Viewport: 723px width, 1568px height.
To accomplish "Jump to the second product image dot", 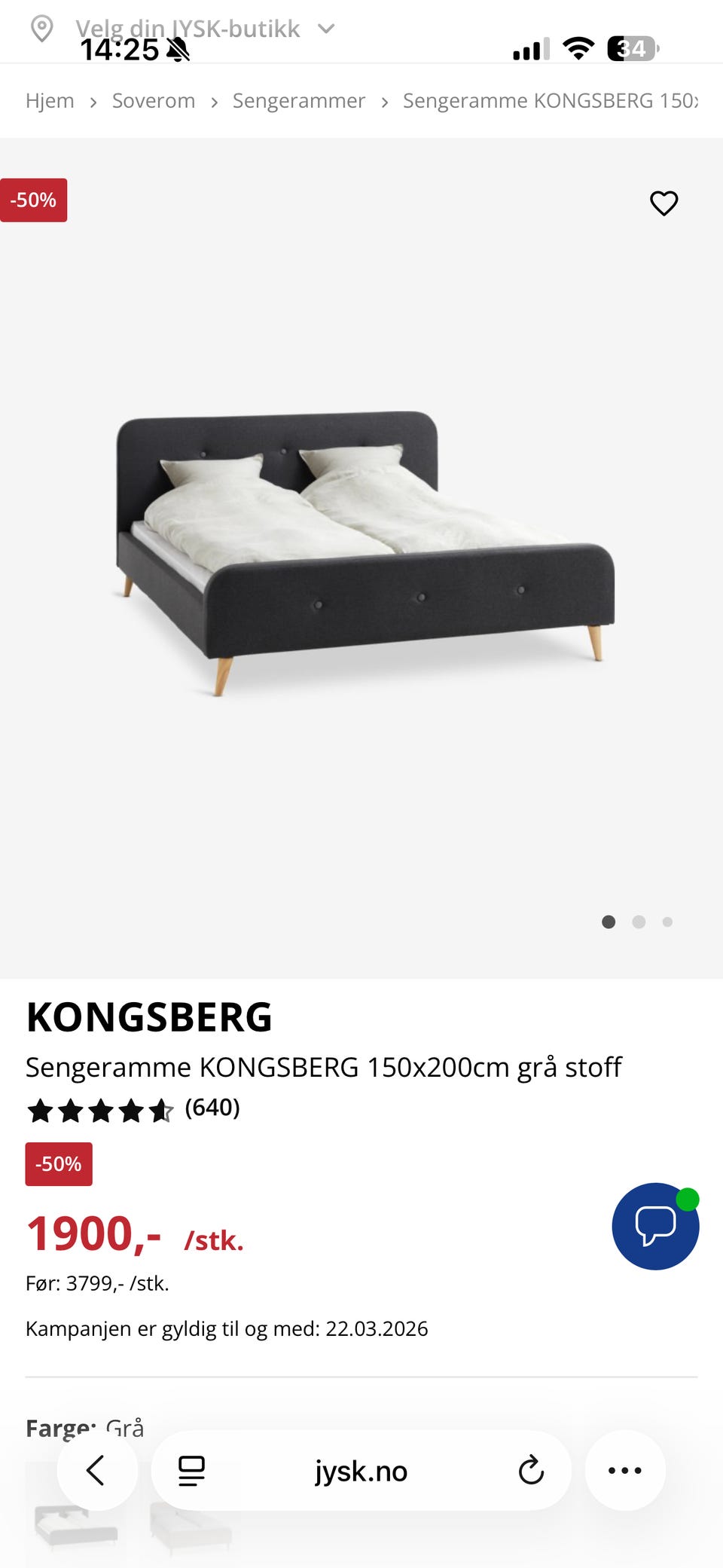I will (x=639, y=922).
